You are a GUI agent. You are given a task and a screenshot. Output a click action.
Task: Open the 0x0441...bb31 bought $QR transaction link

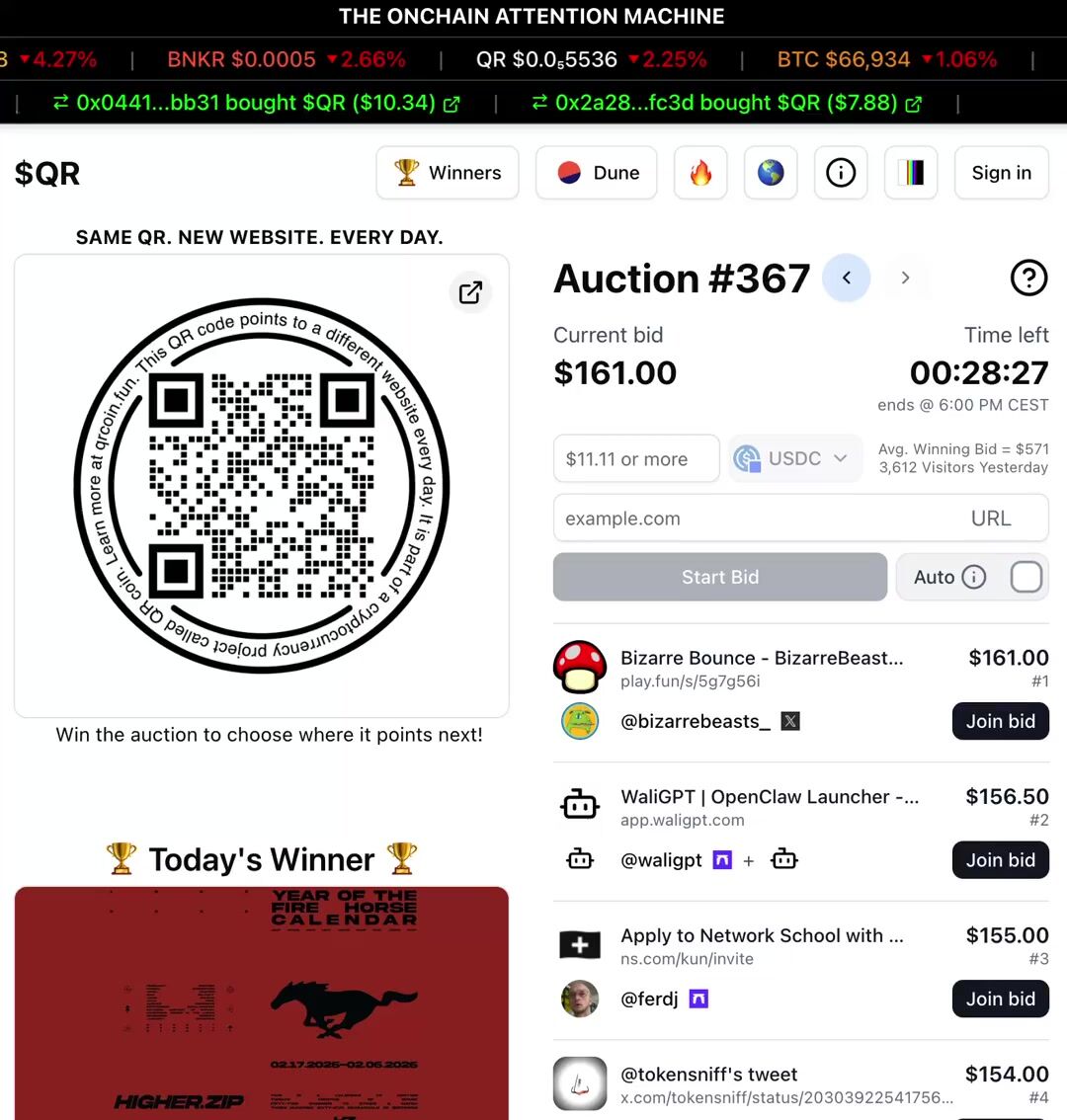coord(451,104)
